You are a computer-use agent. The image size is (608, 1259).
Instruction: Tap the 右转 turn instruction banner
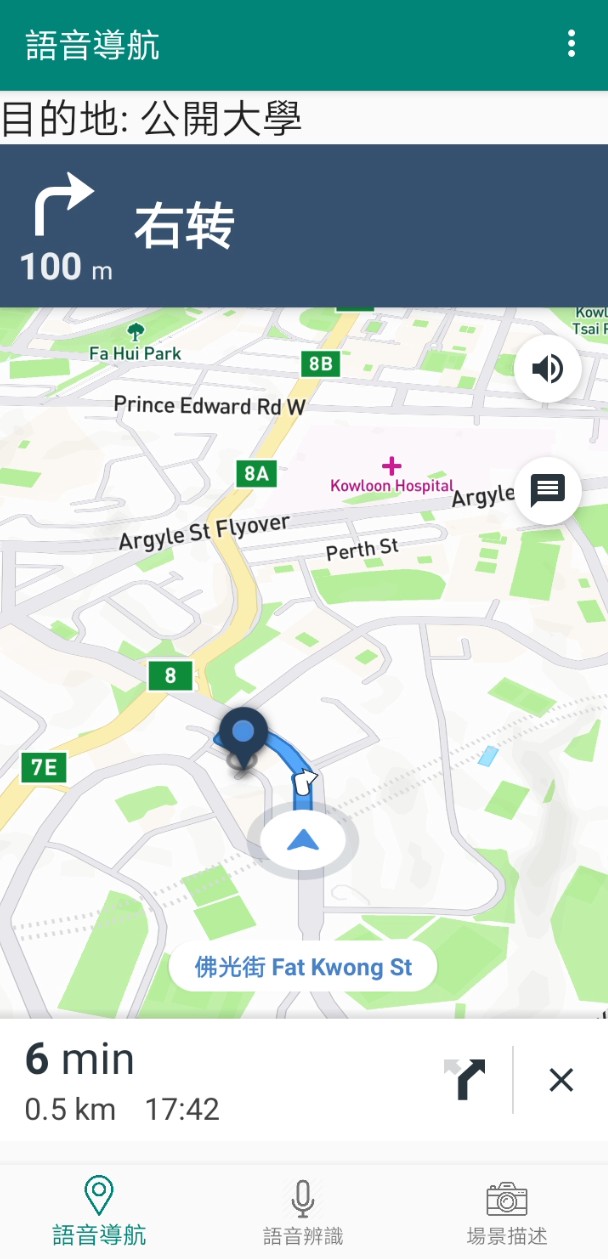click(304, 226)
